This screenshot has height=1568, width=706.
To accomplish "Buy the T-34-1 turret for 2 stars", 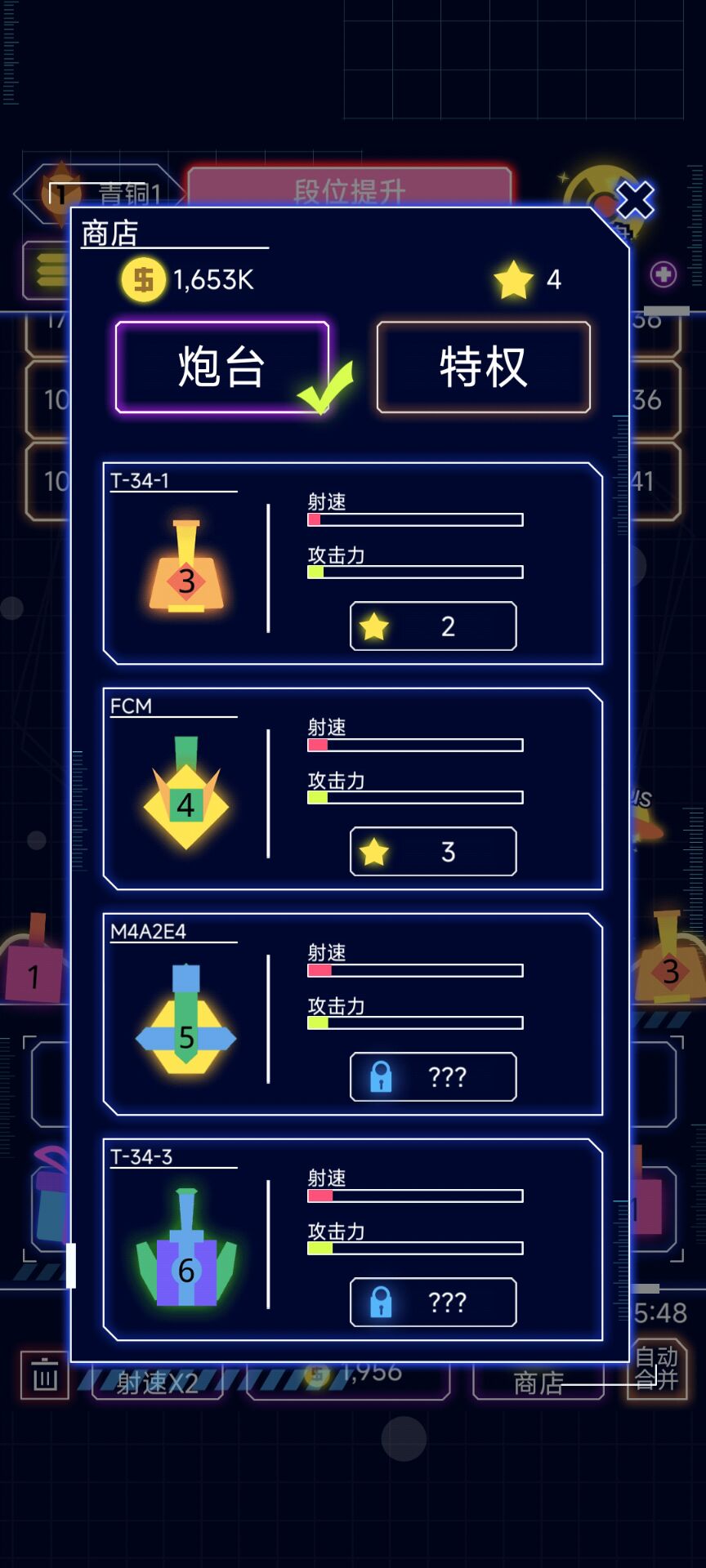I will 433,626.
